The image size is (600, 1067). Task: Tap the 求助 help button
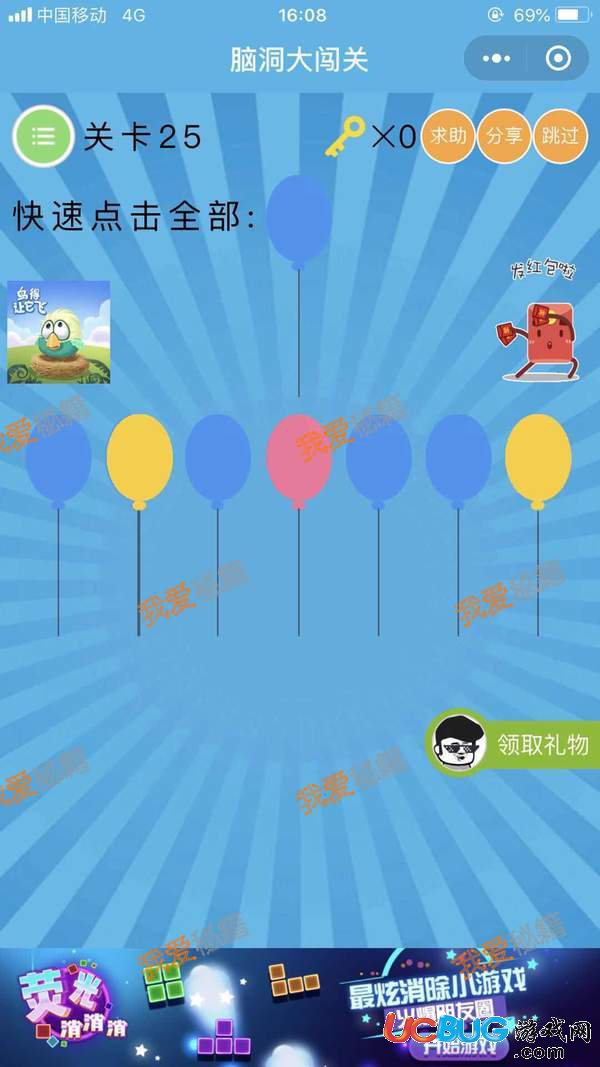tap(447, 137)
